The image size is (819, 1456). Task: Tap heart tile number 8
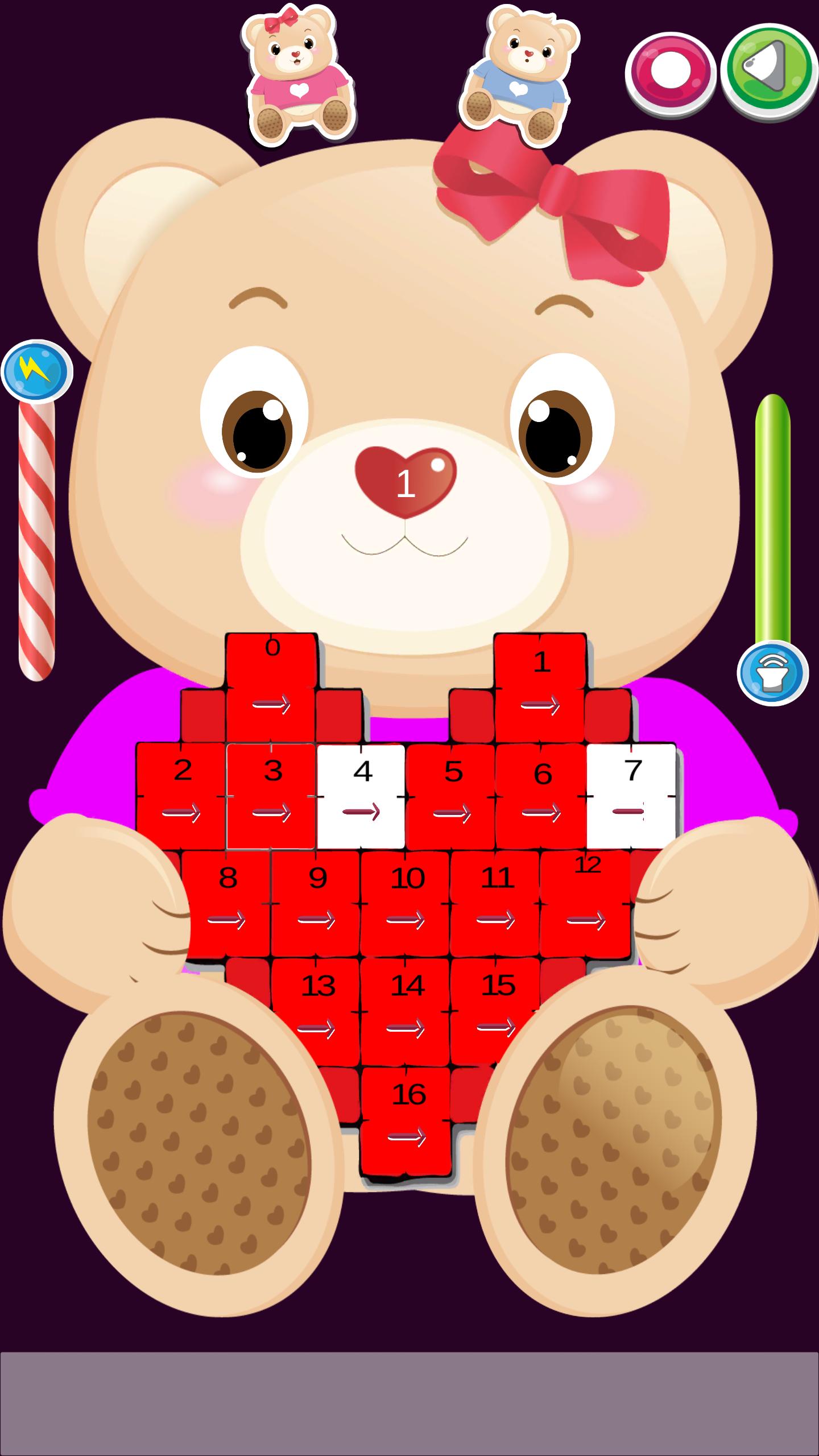pyautogui.click(x=226, y=903)
